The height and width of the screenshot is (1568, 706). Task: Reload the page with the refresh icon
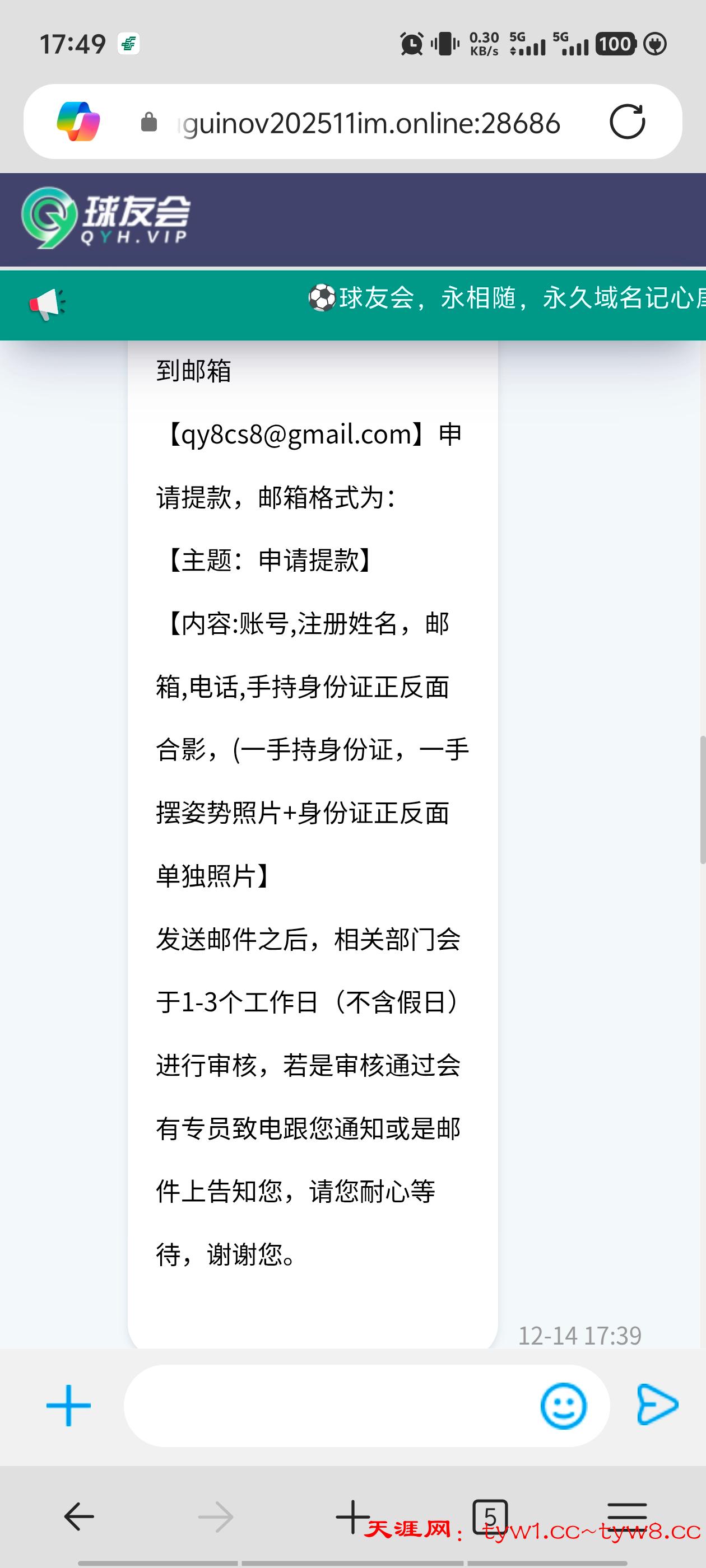(627, 122)
